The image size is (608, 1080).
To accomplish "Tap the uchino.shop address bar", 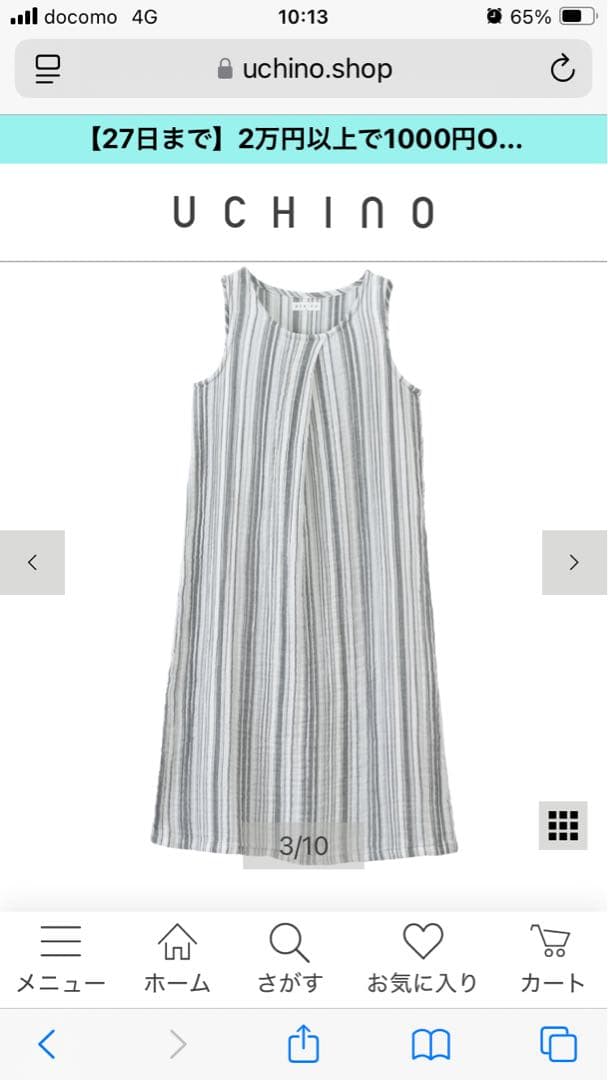I will pos(304,69).
